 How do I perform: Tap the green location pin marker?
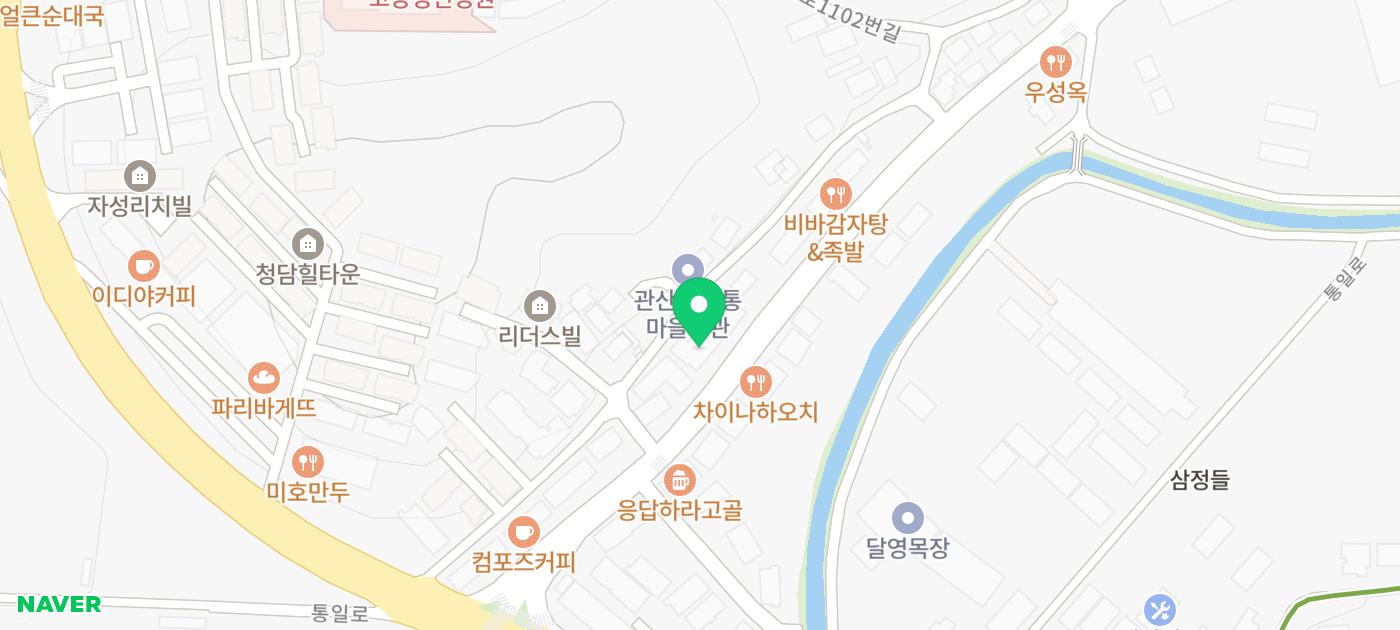(x=699, y=308)
